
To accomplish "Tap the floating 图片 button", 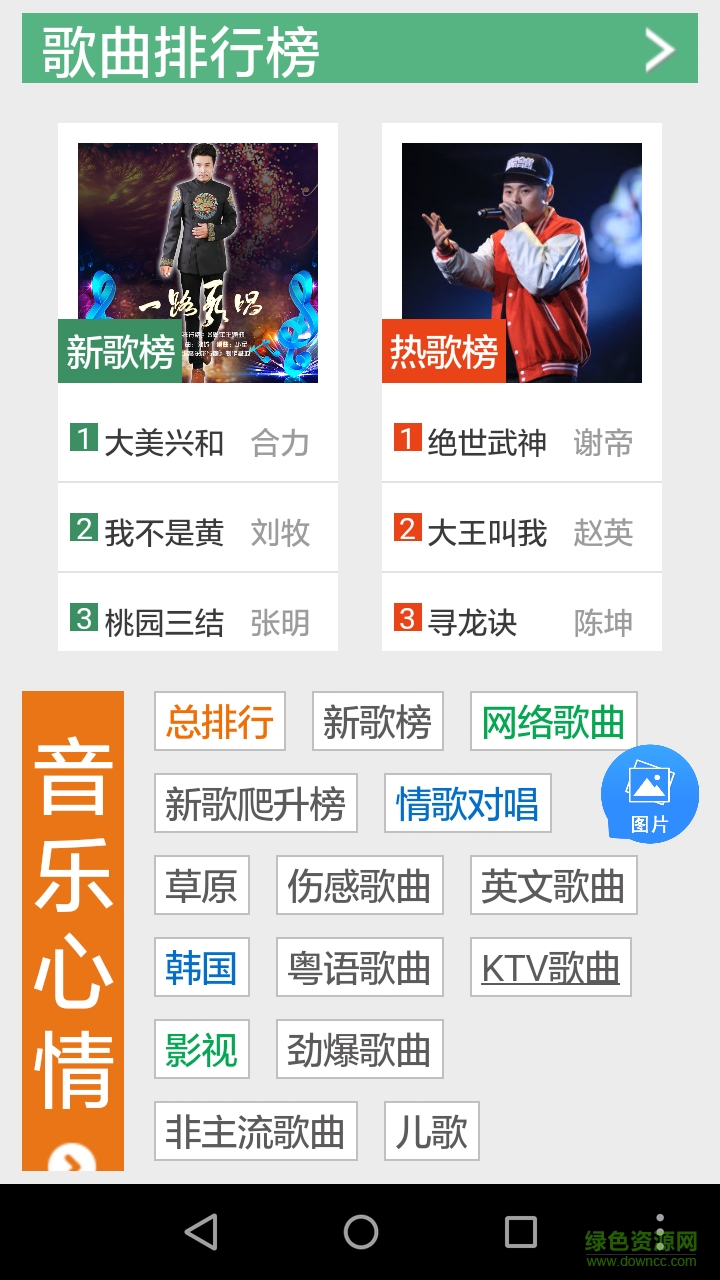I will [x=649, y=793].
